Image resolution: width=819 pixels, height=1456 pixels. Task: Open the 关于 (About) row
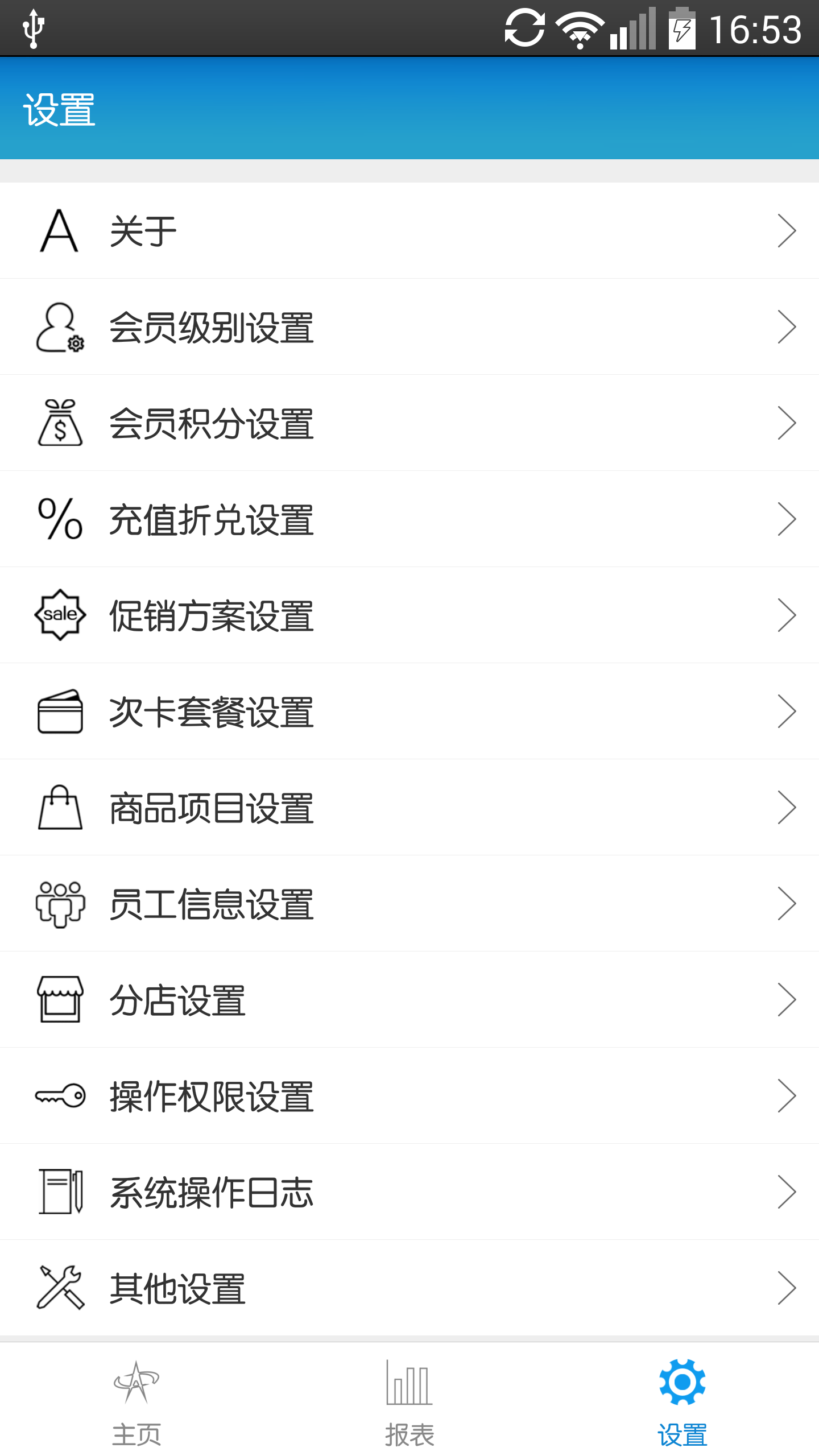[409, 231]
